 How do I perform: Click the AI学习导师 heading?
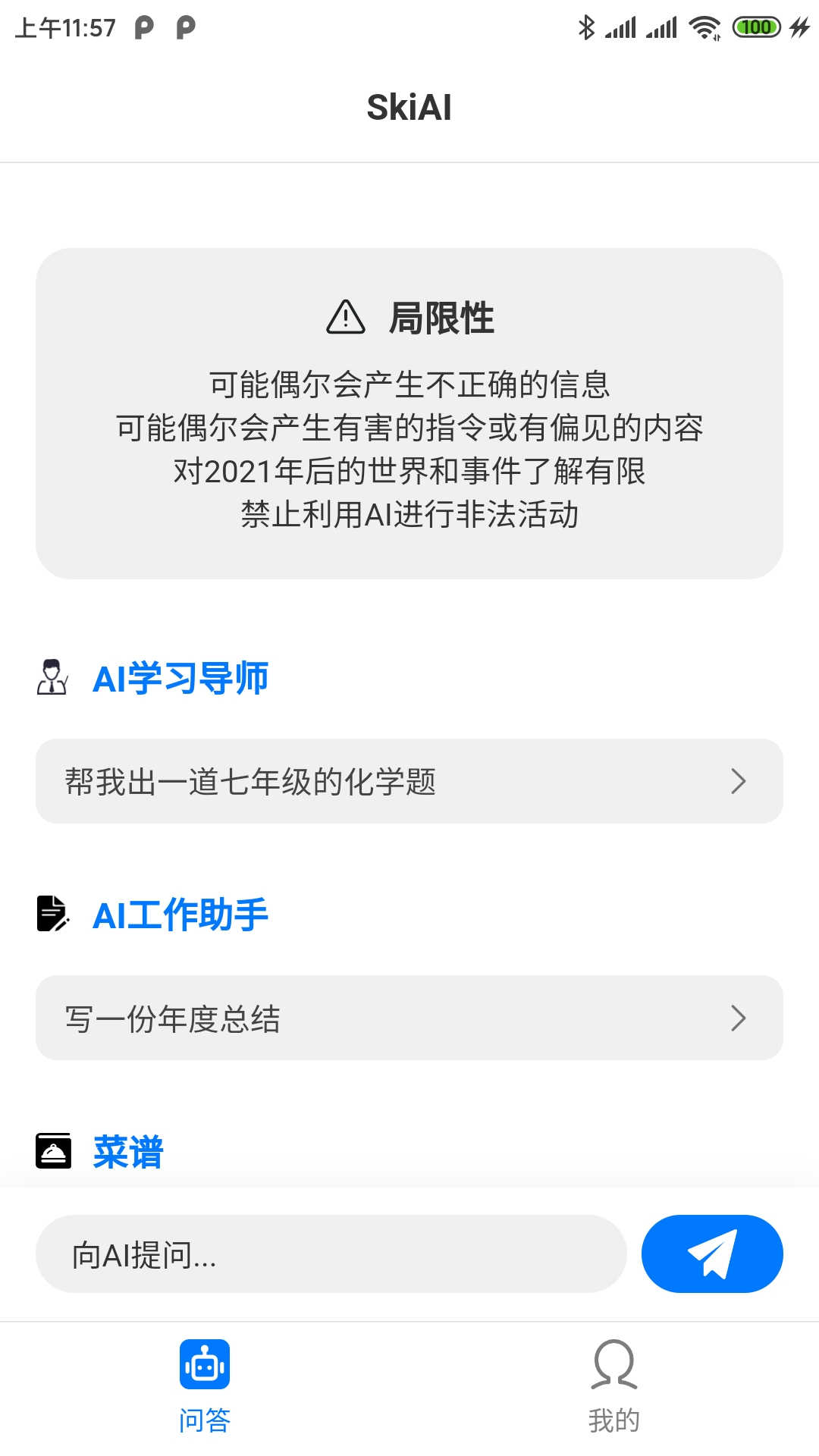click(x=181, y=679)
